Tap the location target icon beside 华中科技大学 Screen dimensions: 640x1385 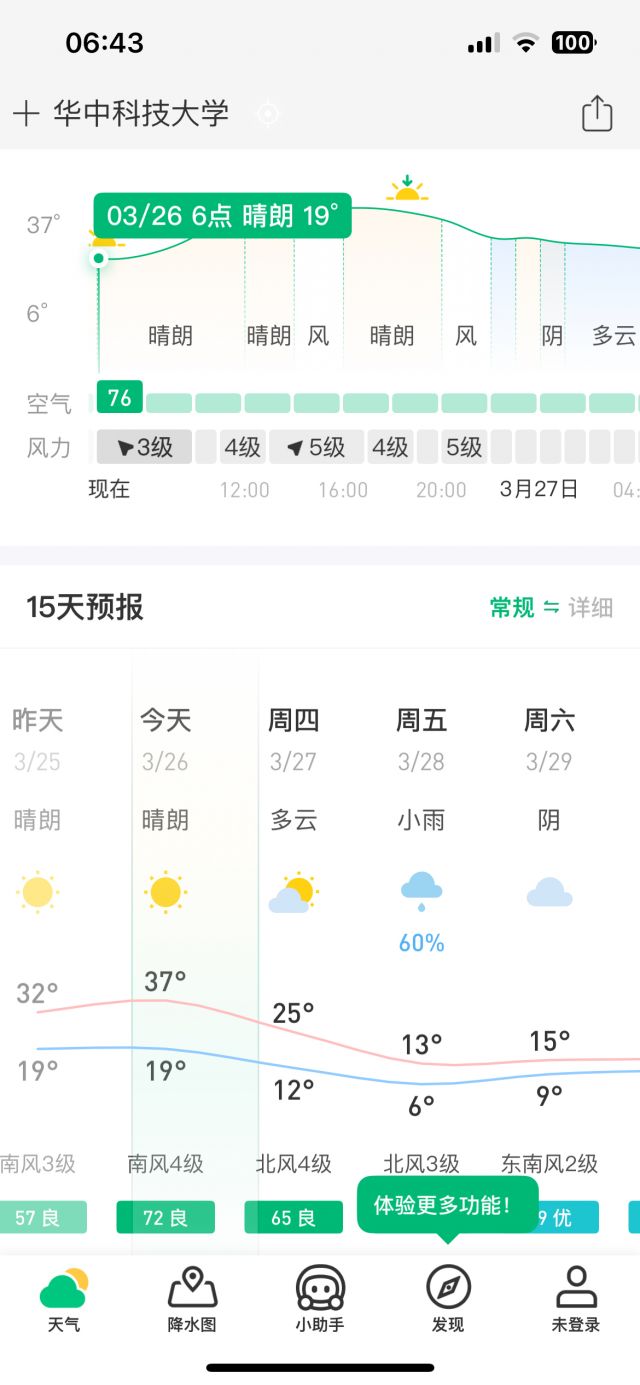click(268, 113)
